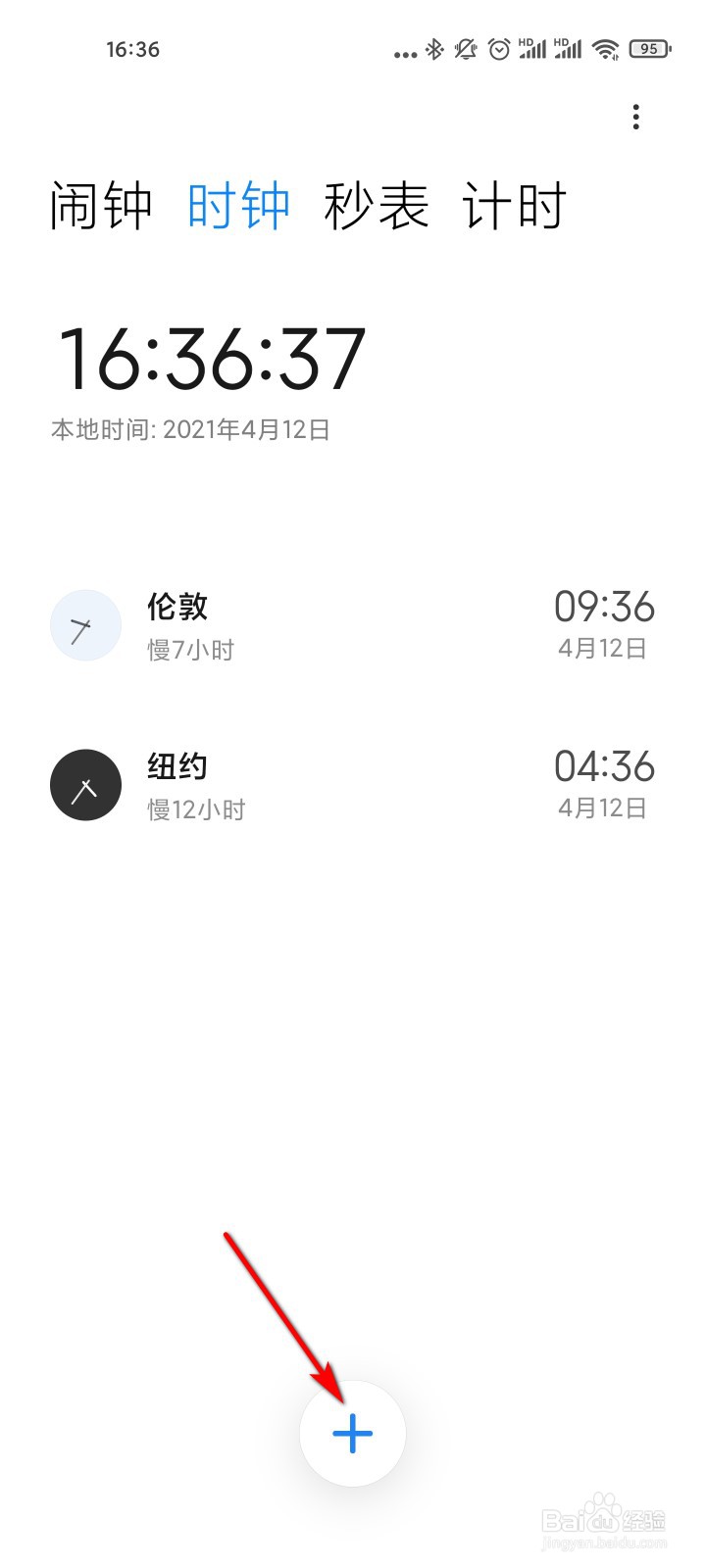The width and height of the screenshot is (706, 1568).
Task: Switch to the 闹钟 alarm tab
Action: click(102, 206)
